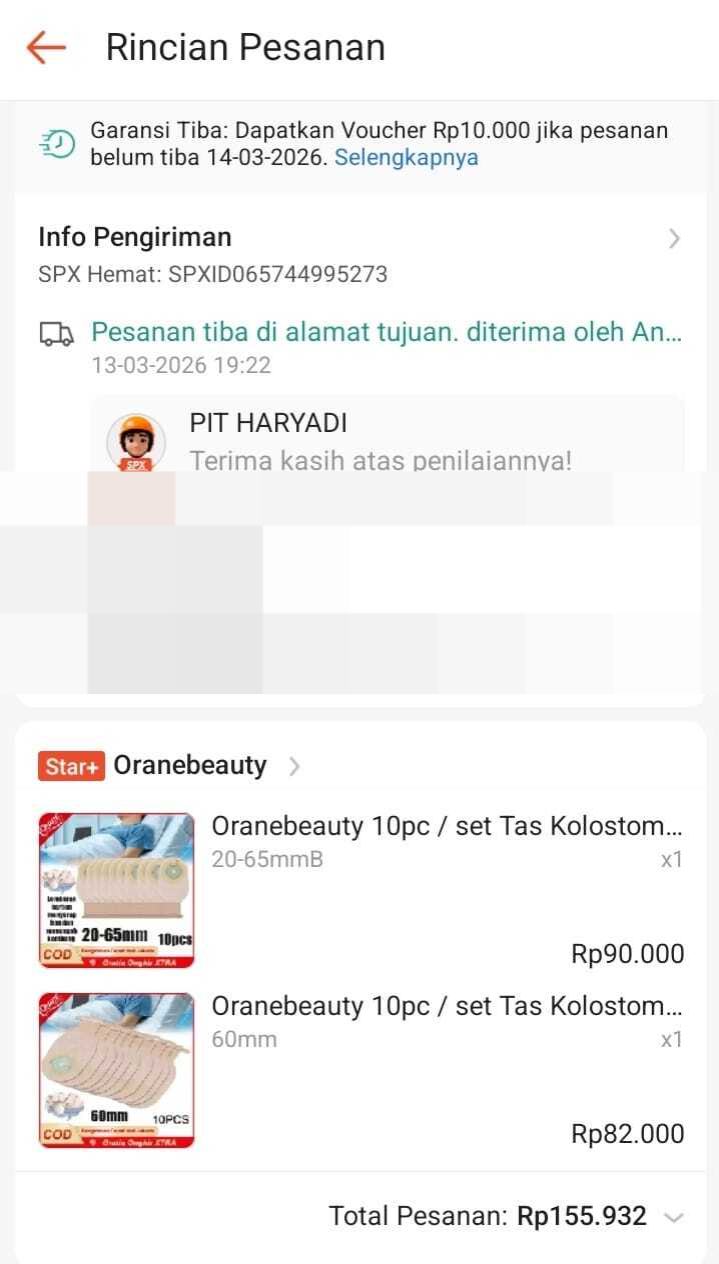This screenshot has height=1264, width=719.
Task: Open the Selengkapnya link about Garansi Tiba
Action: click(406, 157)
